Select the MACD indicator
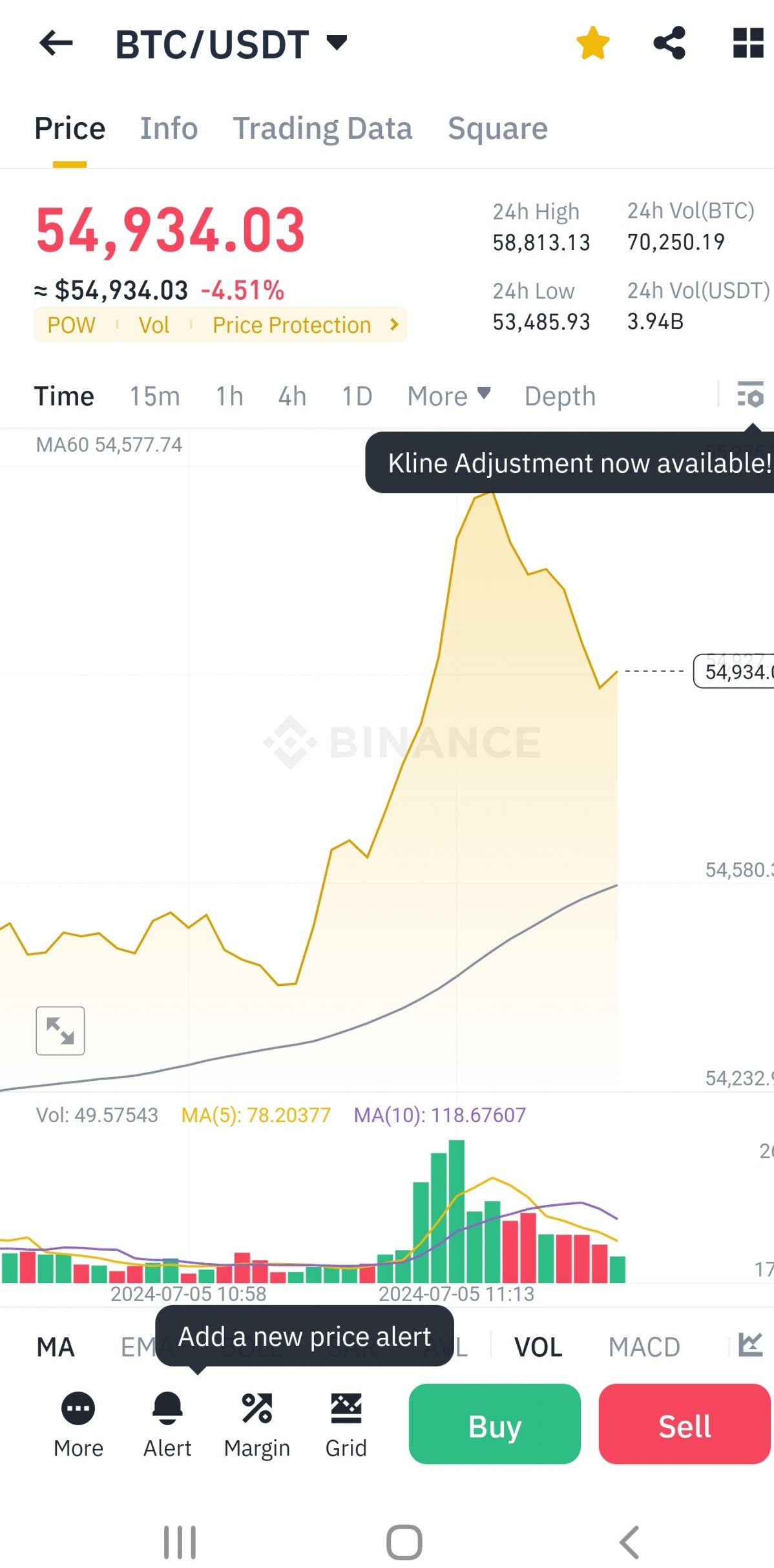Screen dimensions: 774x1568 [x=644, y=1347]
